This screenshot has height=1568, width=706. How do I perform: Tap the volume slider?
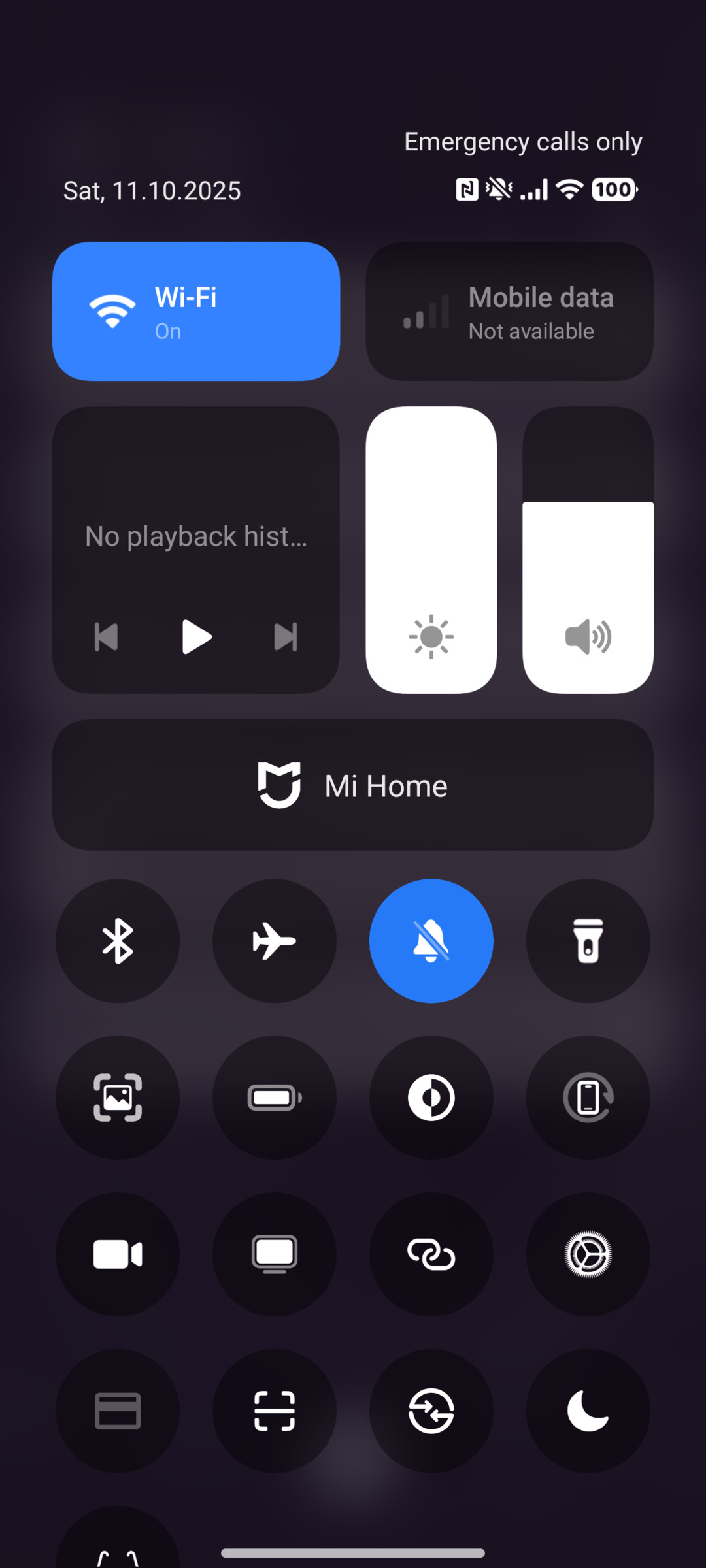pyautogui.click(x=588, y=550)
